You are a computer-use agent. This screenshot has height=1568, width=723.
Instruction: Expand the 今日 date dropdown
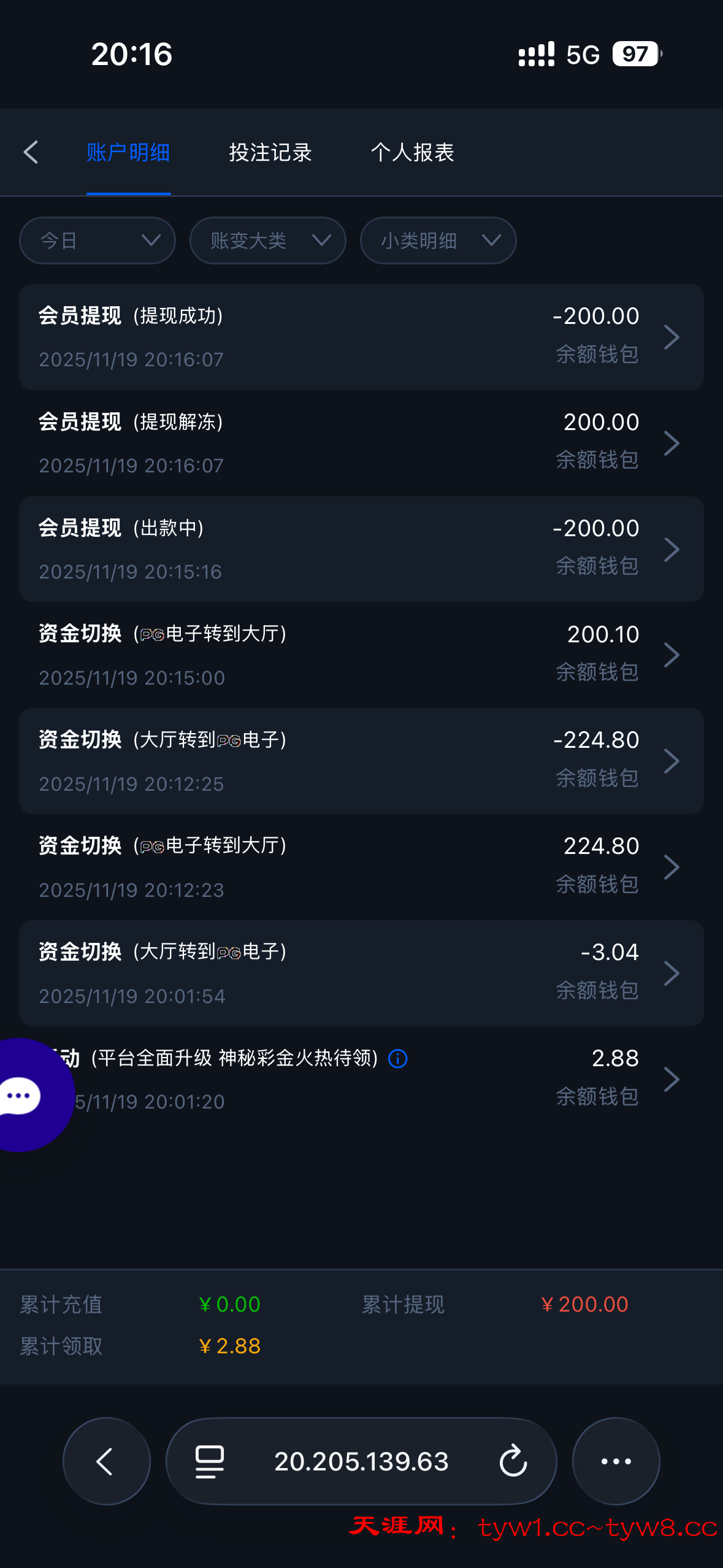98,240
